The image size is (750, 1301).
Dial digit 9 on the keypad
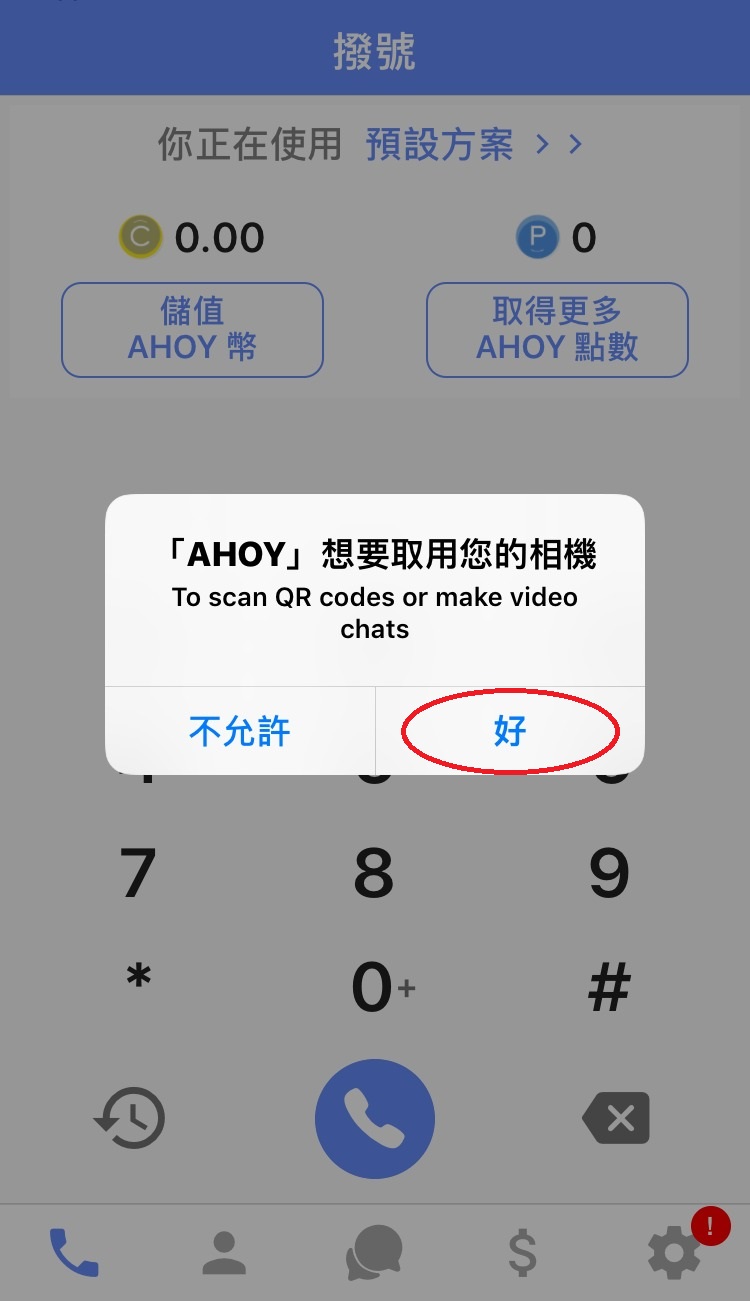(x=609, y=873)
